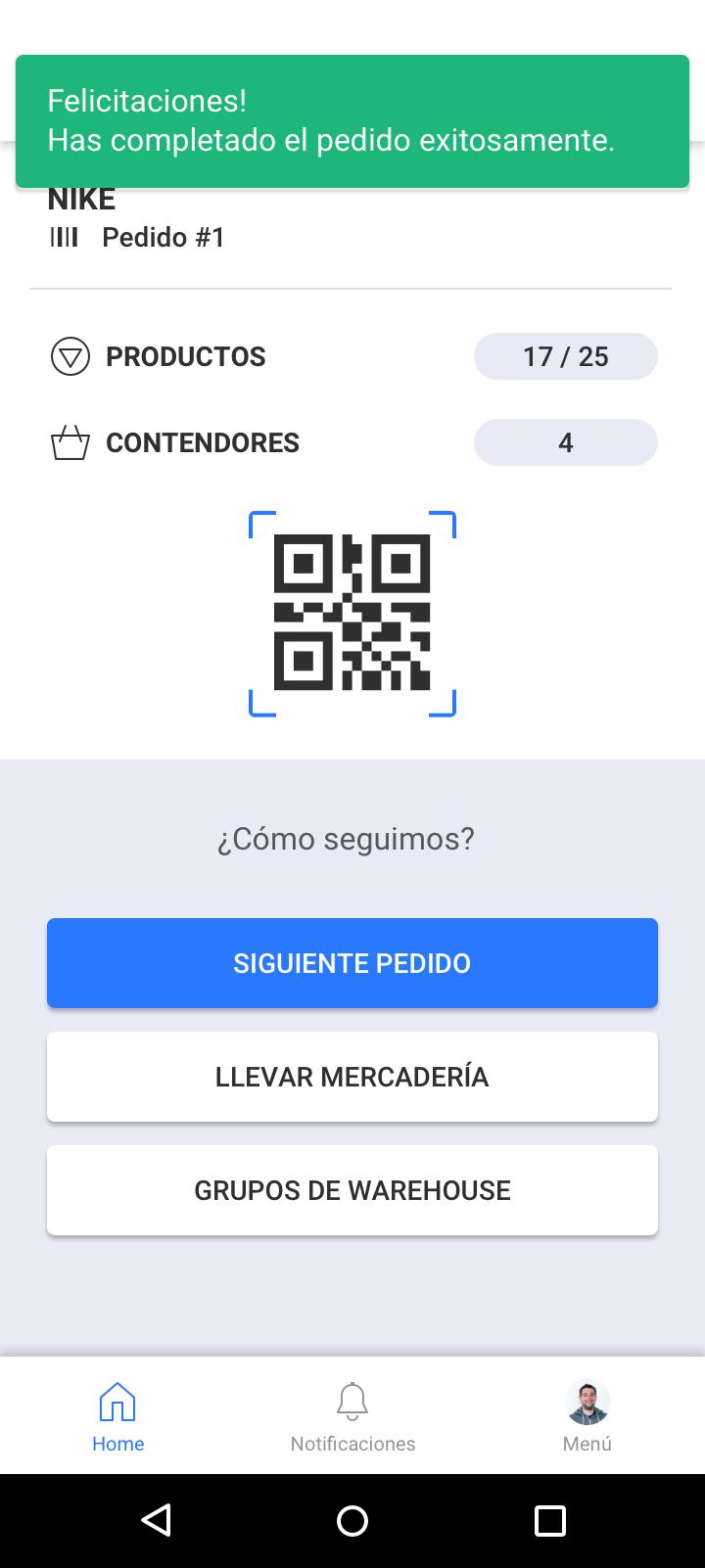Open GRUPOS DE WAREHOUSE

[352, 1190]
